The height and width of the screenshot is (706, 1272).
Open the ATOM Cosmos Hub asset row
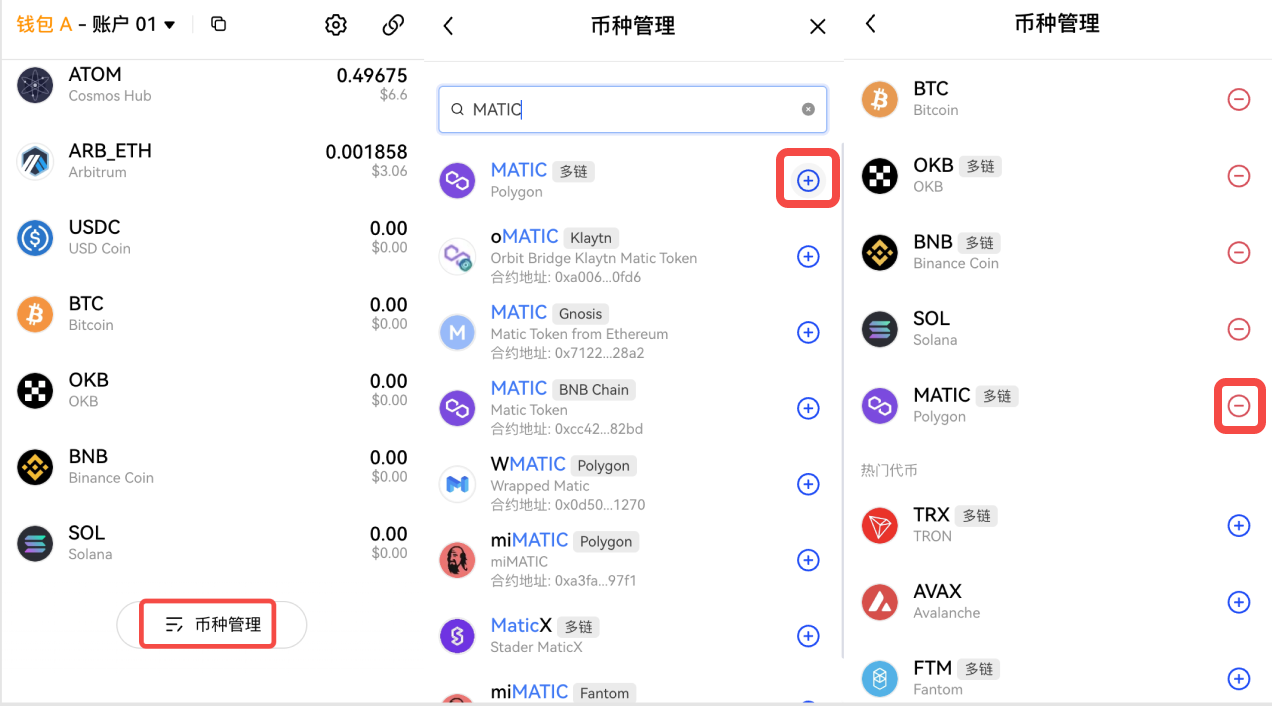pos(211,85)
